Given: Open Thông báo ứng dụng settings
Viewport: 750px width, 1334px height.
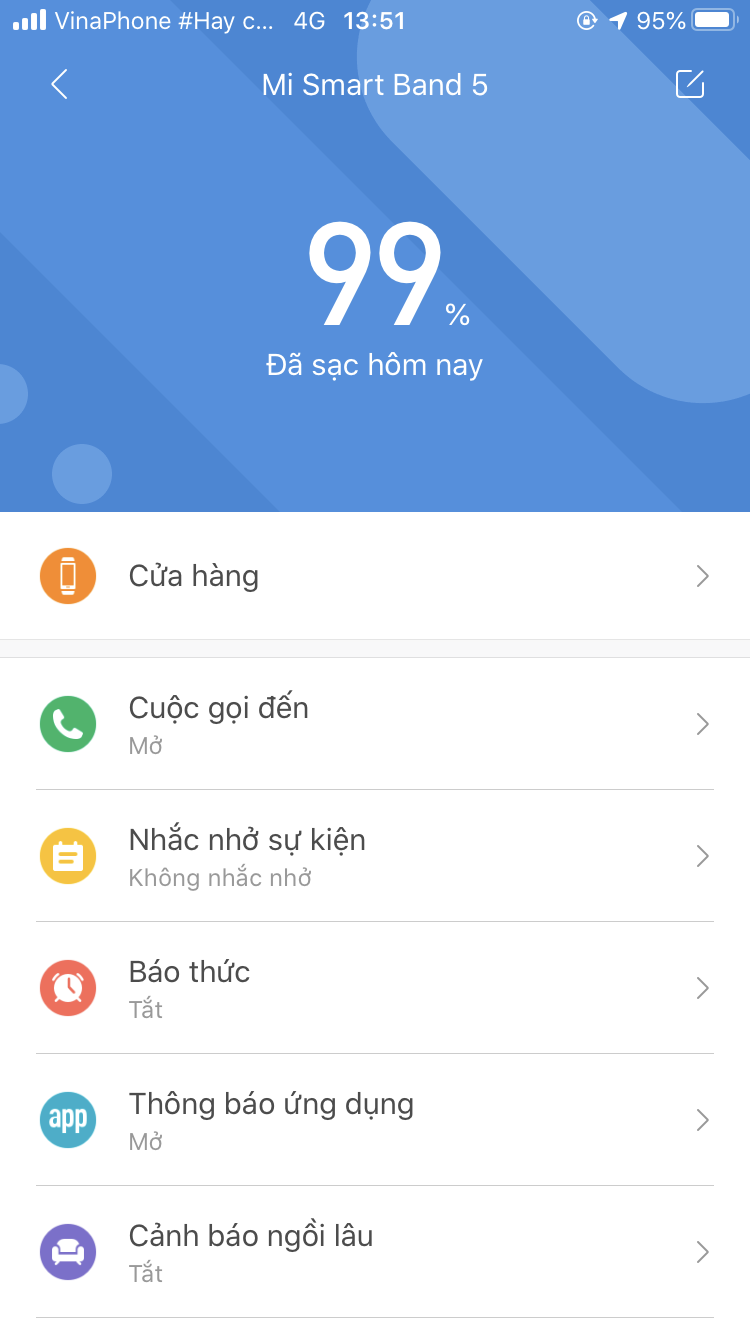Looking at the screenshot, I should [375, 1120].
